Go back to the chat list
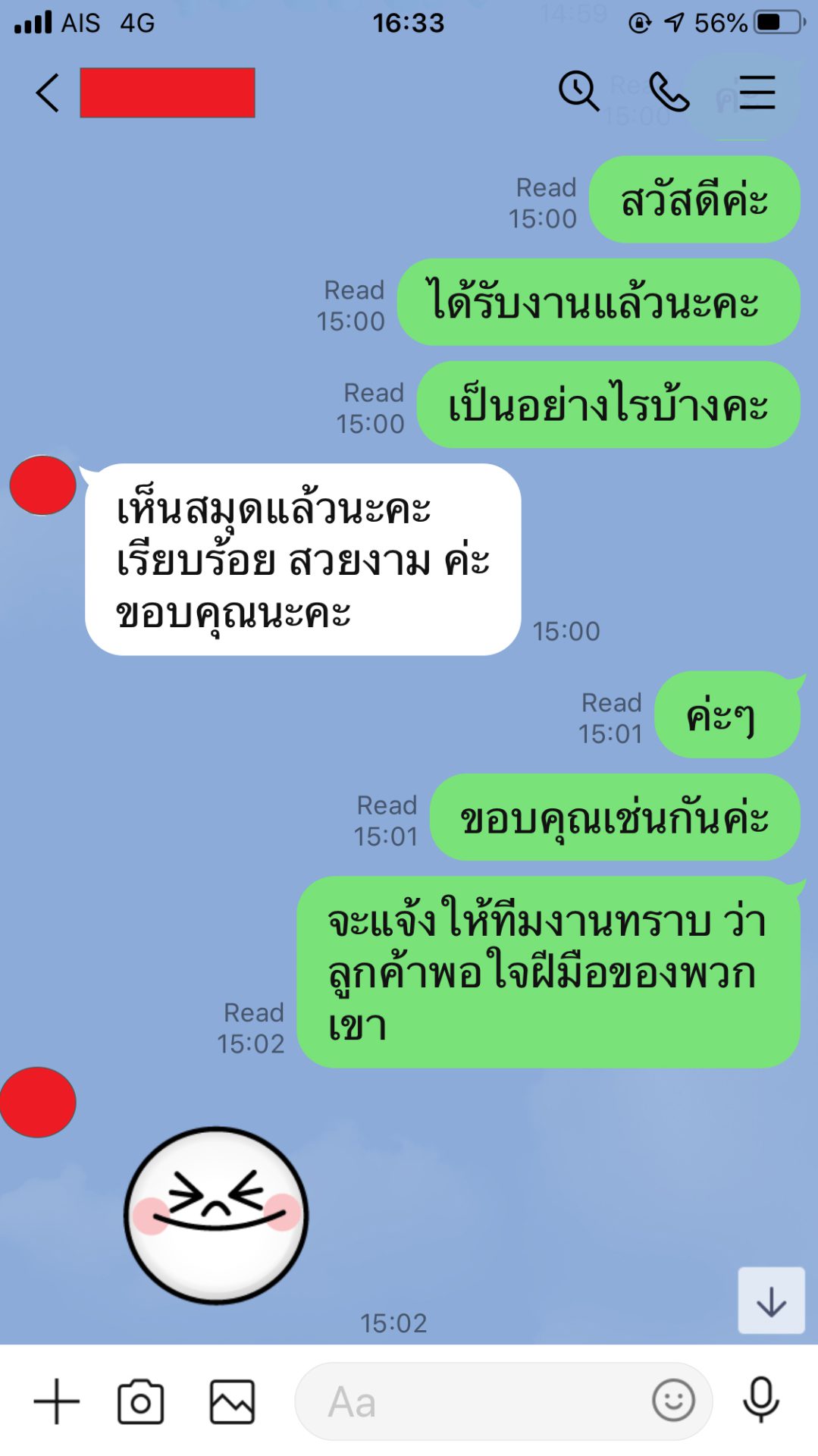The image size is (818, 1456). coord(47,93)
